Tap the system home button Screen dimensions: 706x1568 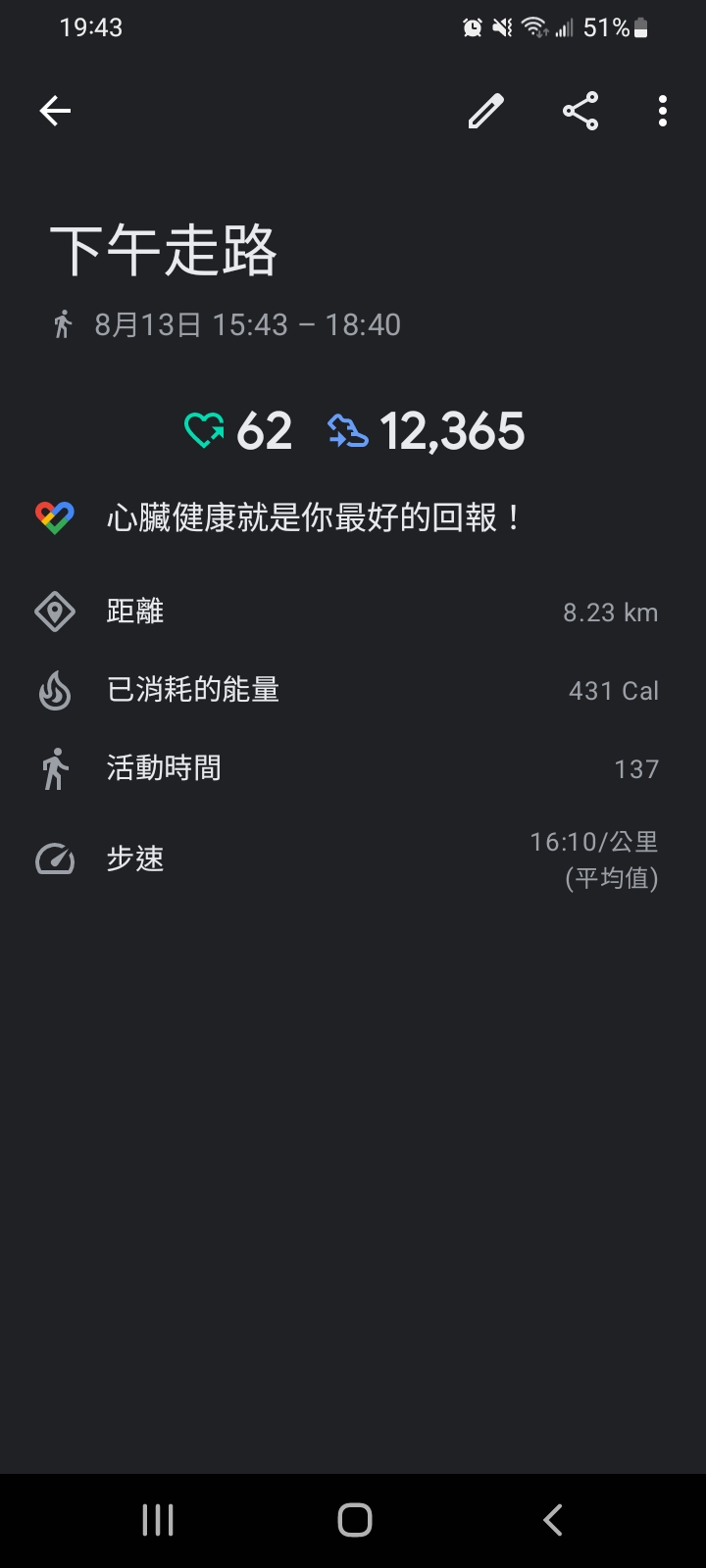[354, 1520]
